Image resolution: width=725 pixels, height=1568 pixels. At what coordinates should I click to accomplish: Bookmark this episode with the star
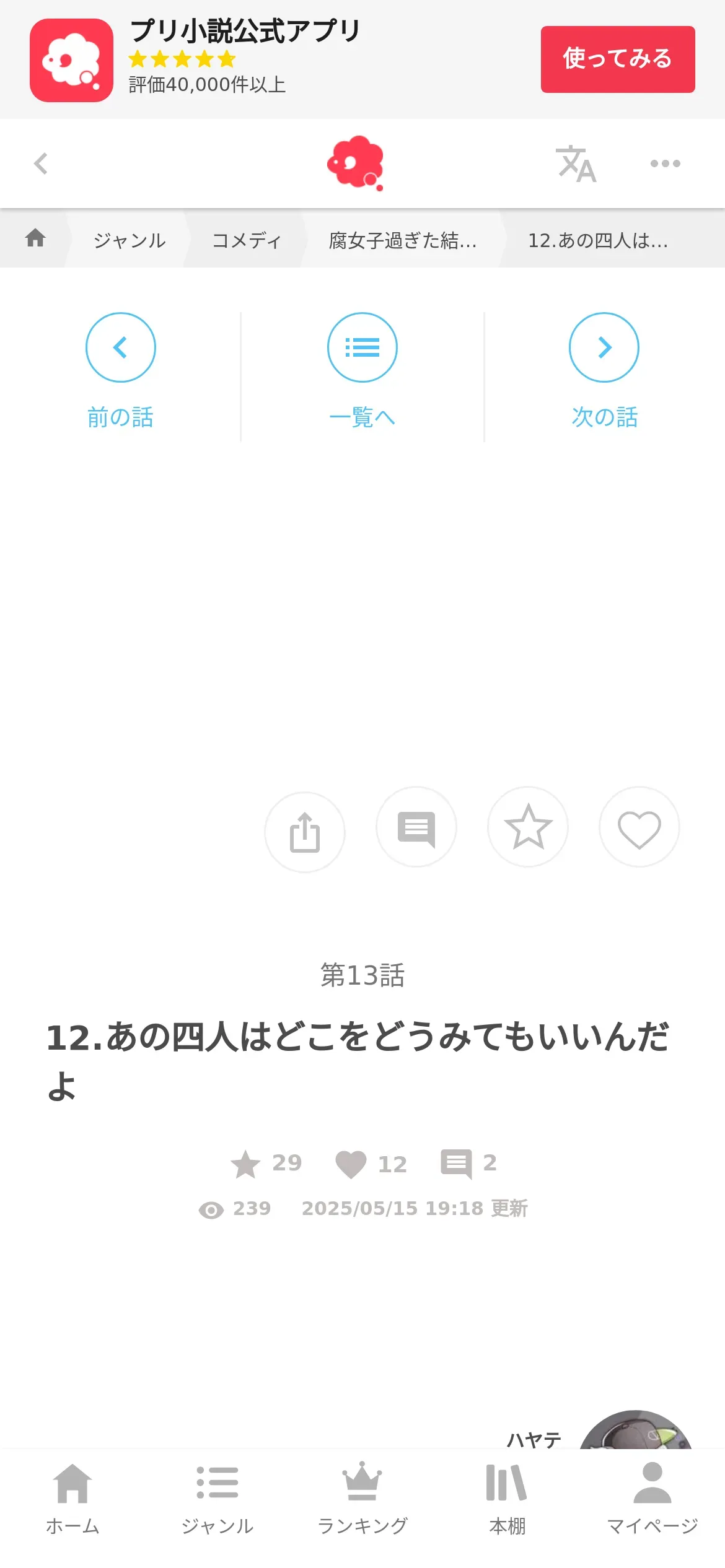[x=528, y=827]
